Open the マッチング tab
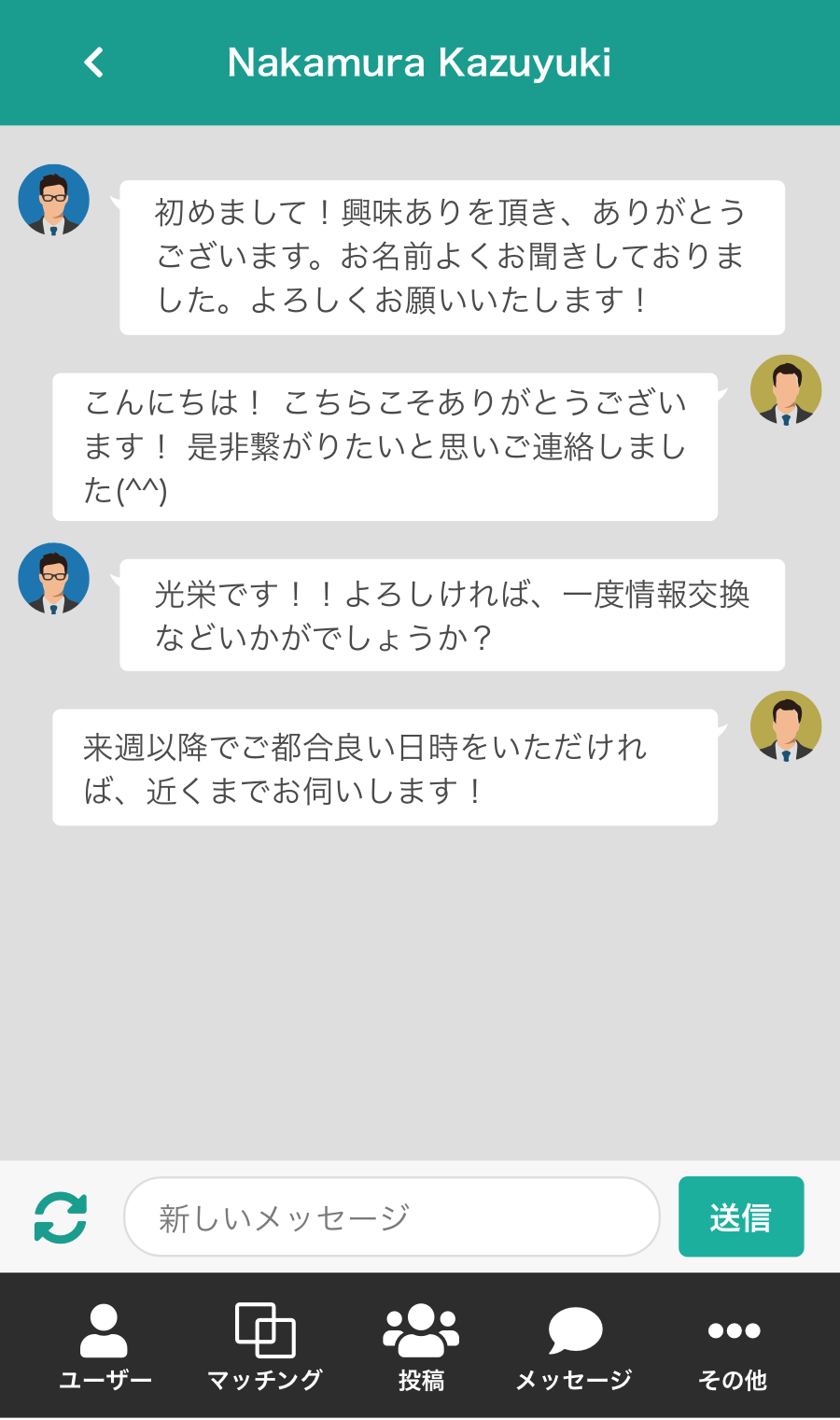Screen dimensions: 840x1420 pyautogui.click(x=265, y=1347)
